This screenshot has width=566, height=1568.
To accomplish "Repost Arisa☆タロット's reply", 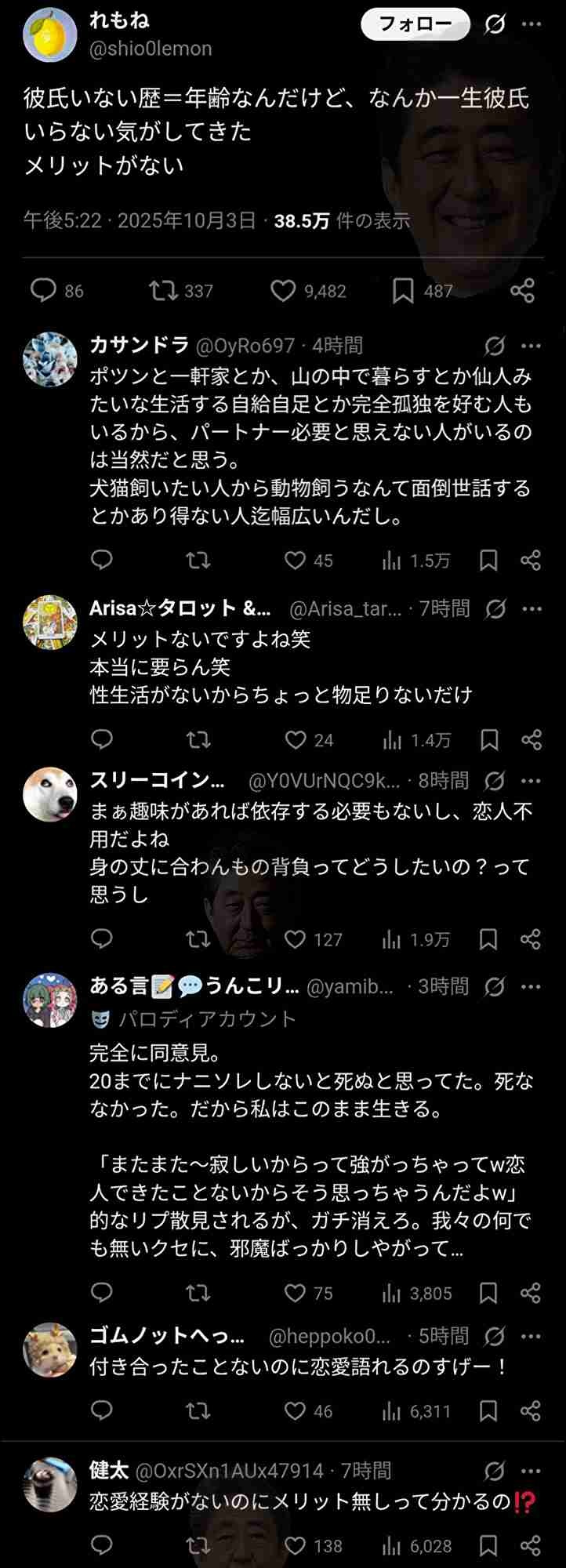I will tap(198, 739).
